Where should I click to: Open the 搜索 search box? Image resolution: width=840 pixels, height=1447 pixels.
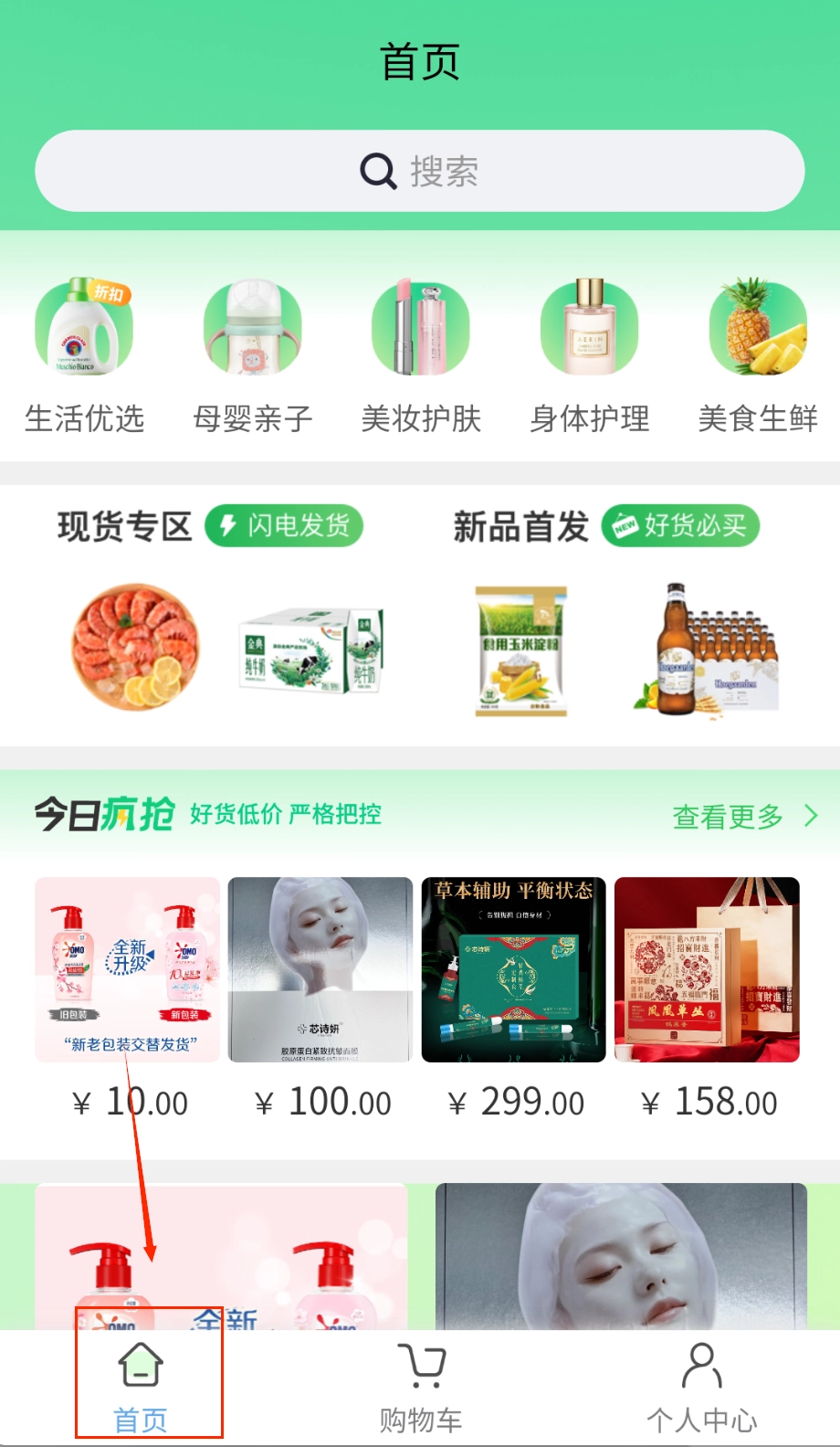419,171
